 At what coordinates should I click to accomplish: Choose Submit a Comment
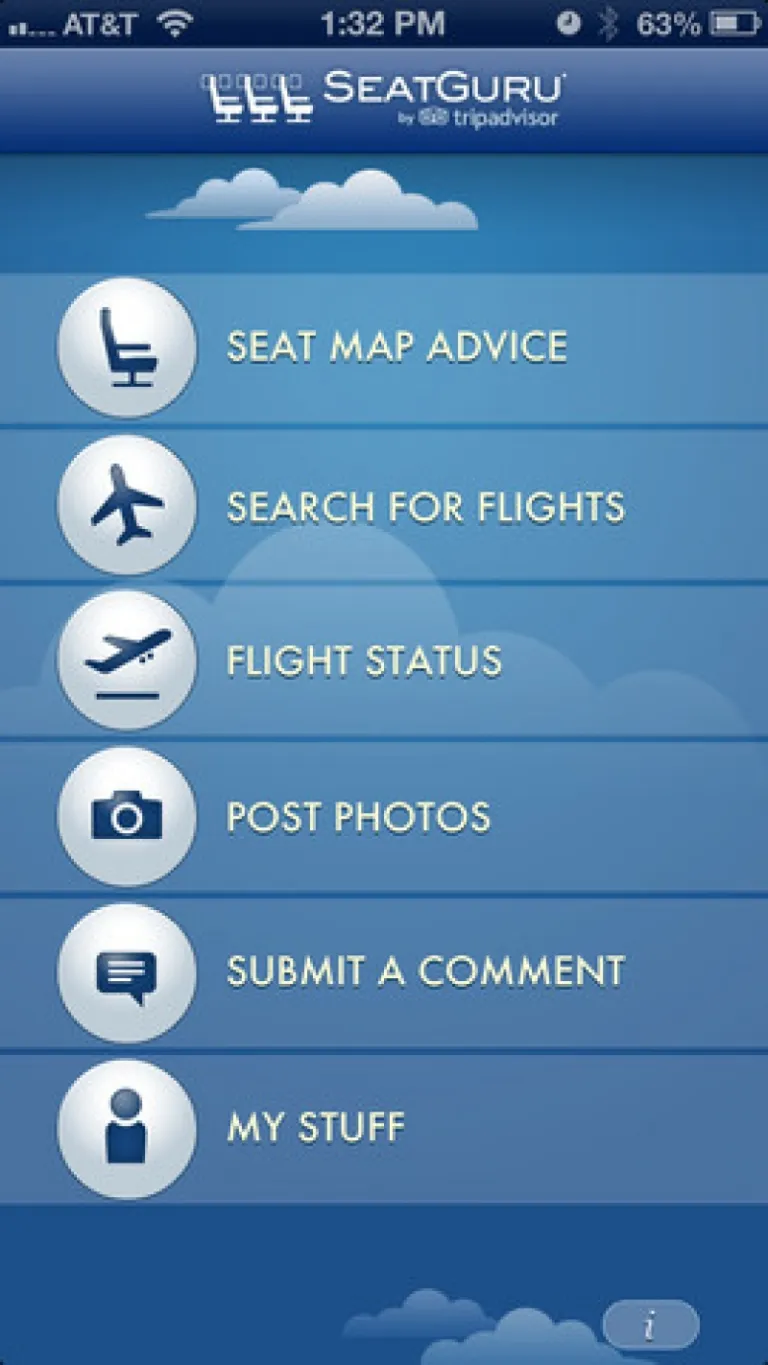425,972
